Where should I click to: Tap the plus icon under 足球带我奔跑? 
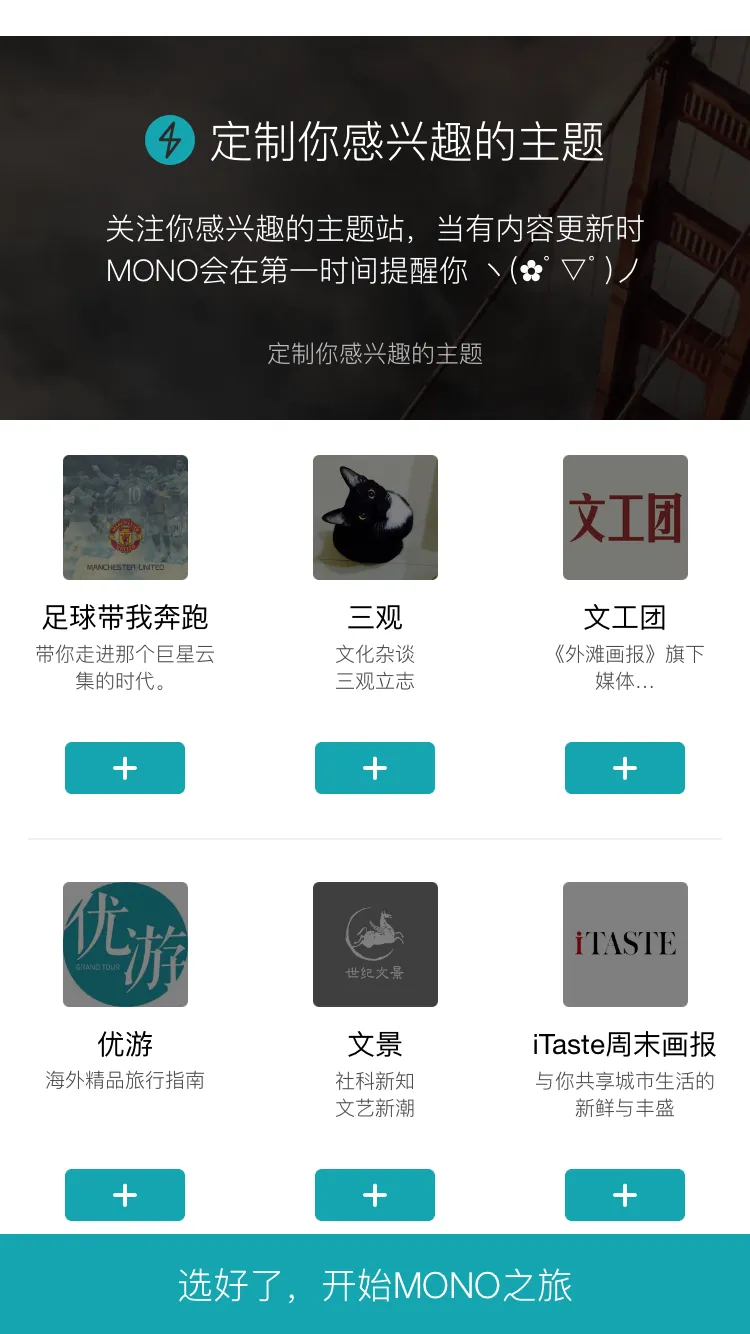tap(124, 768)
